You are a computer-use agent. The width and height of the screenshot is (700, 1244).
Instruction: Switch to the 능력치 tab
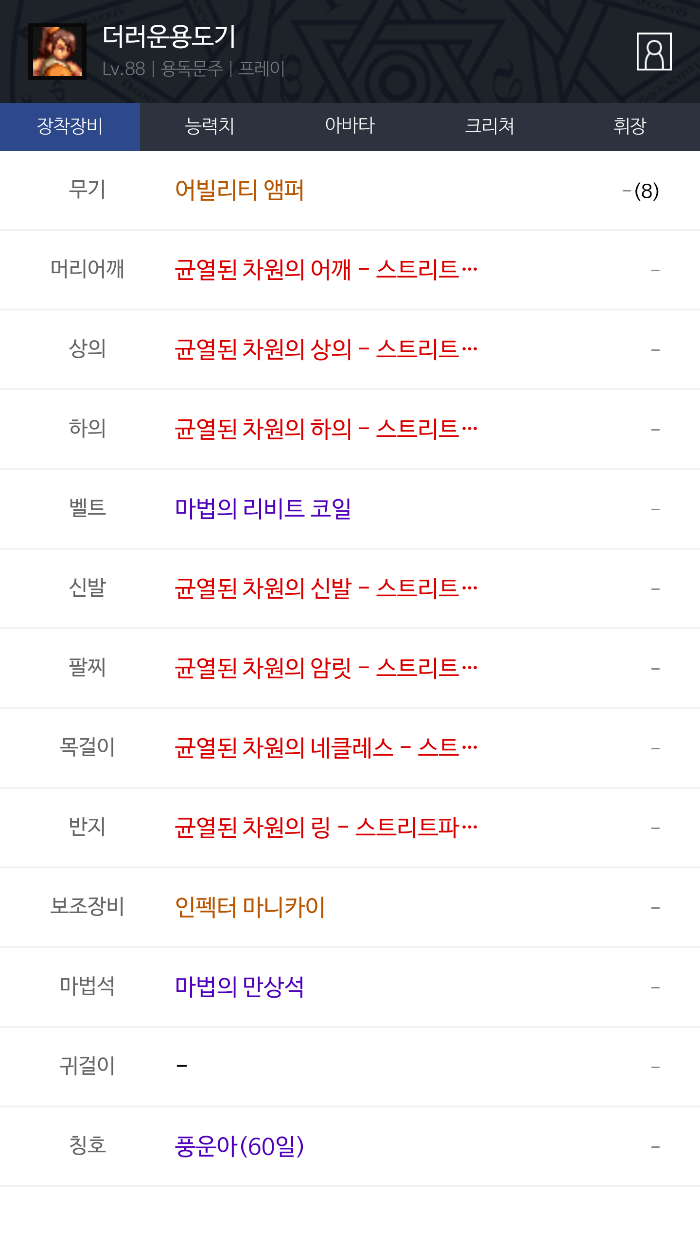(210, 126)
